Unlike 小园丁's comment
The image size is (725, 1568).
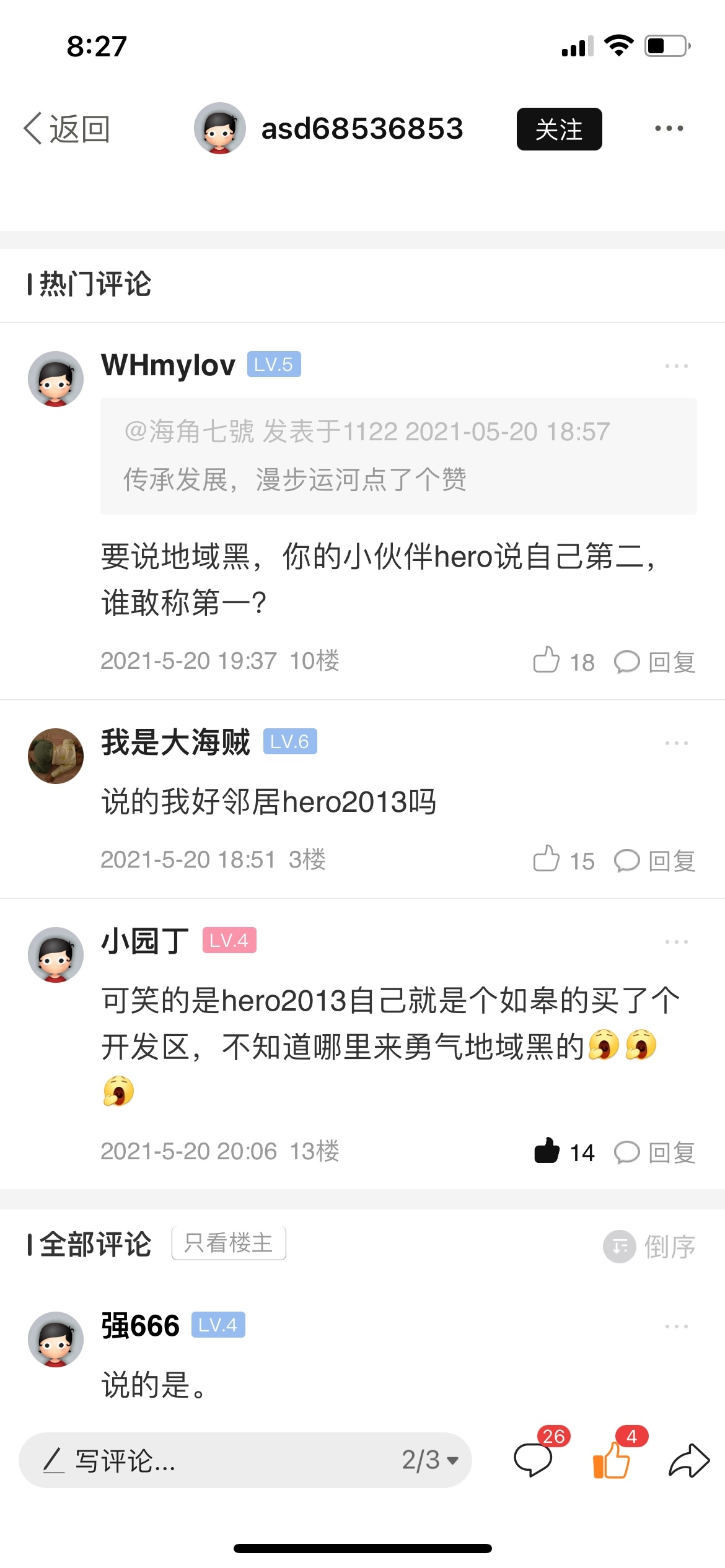point(547,1151)
